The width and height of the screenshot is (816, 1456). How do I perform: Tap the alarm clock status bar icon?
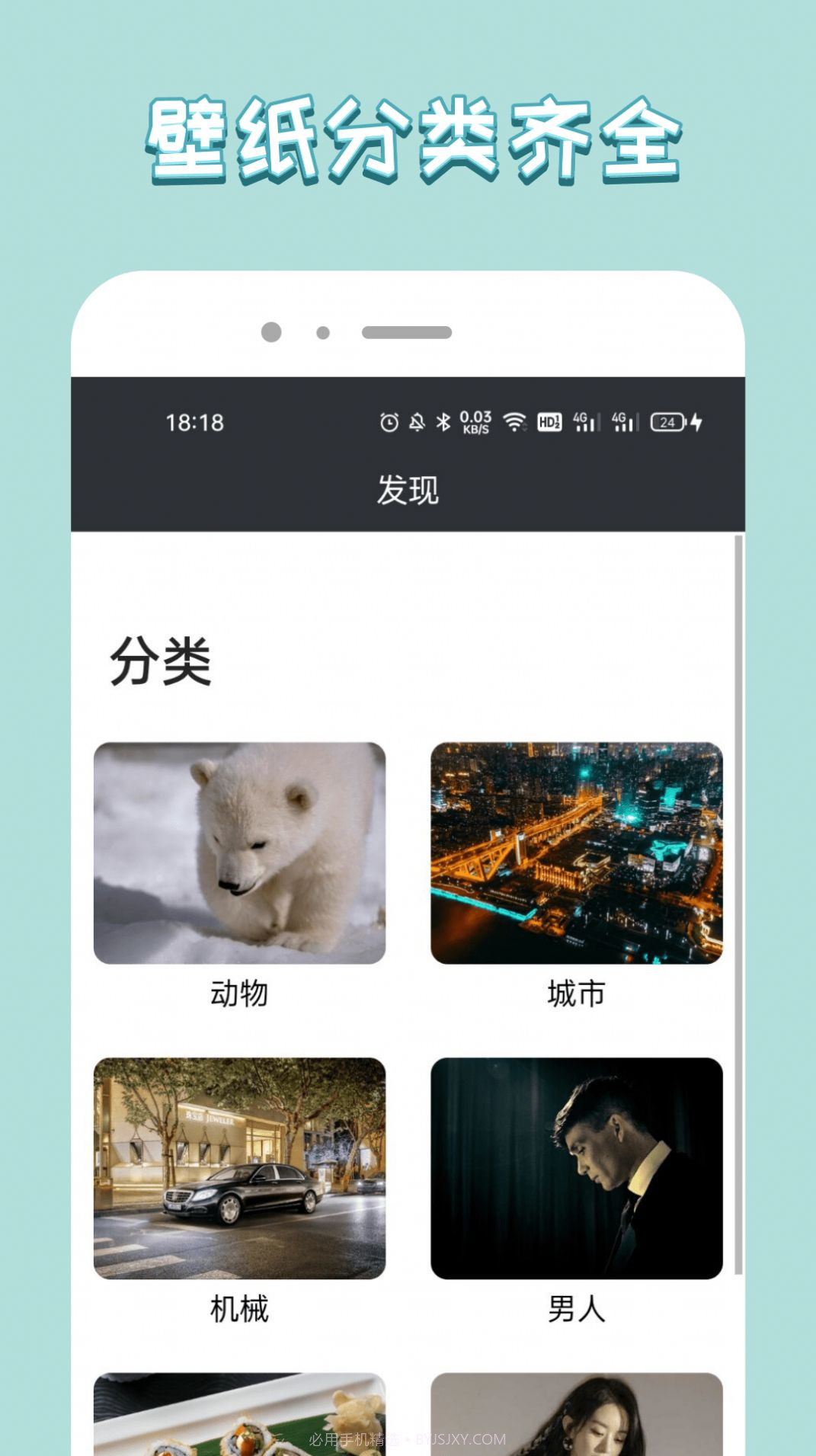tap(389, 422)
